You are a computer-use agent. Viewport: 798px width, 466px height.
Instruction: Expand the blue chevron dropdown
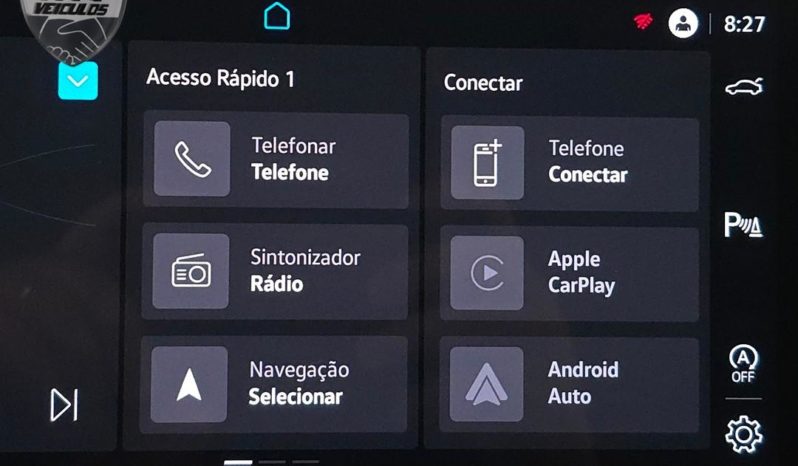click(x=78, y=81)
